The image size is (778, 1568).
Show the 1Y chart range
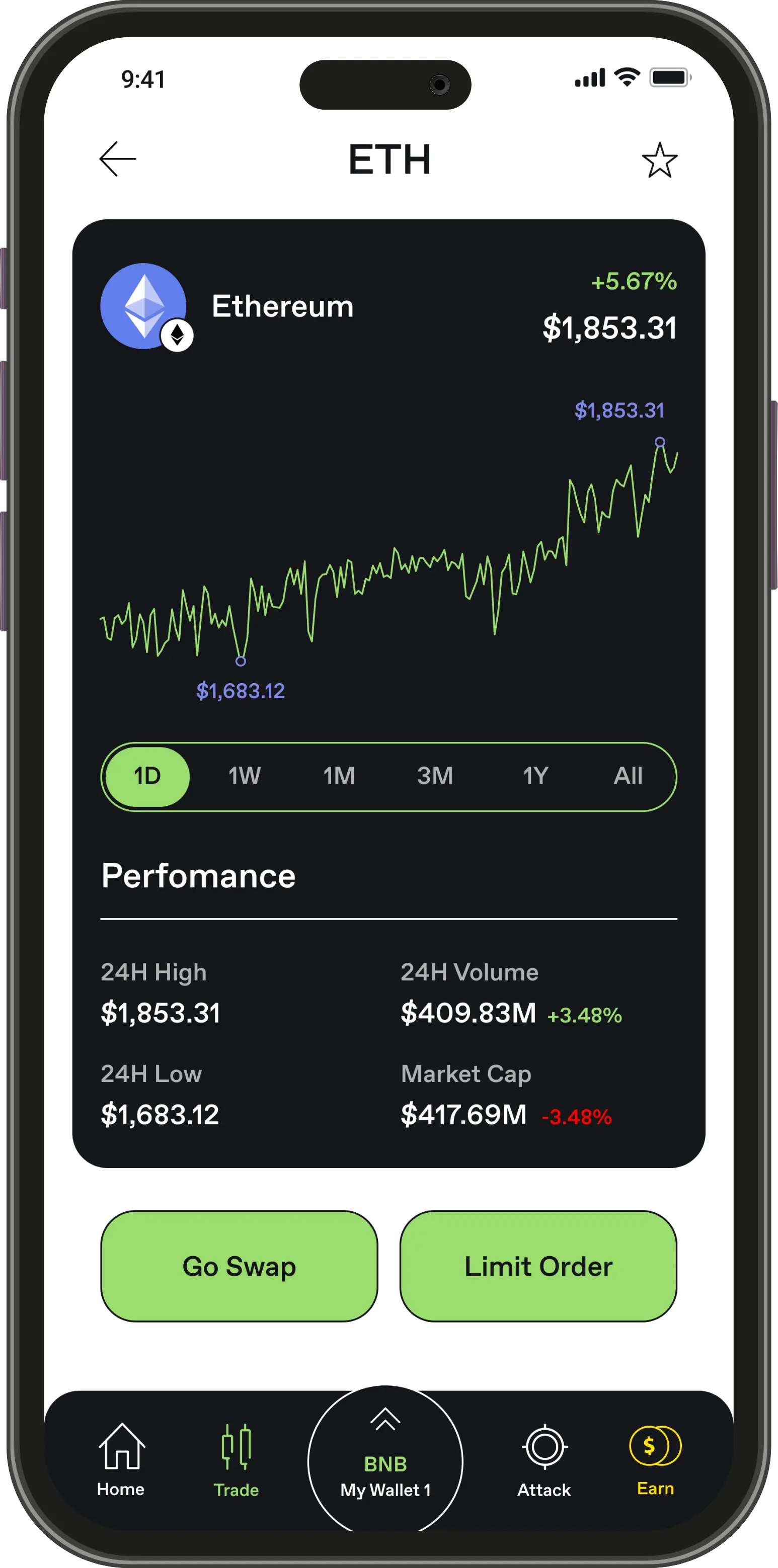(x=536, y=776)
